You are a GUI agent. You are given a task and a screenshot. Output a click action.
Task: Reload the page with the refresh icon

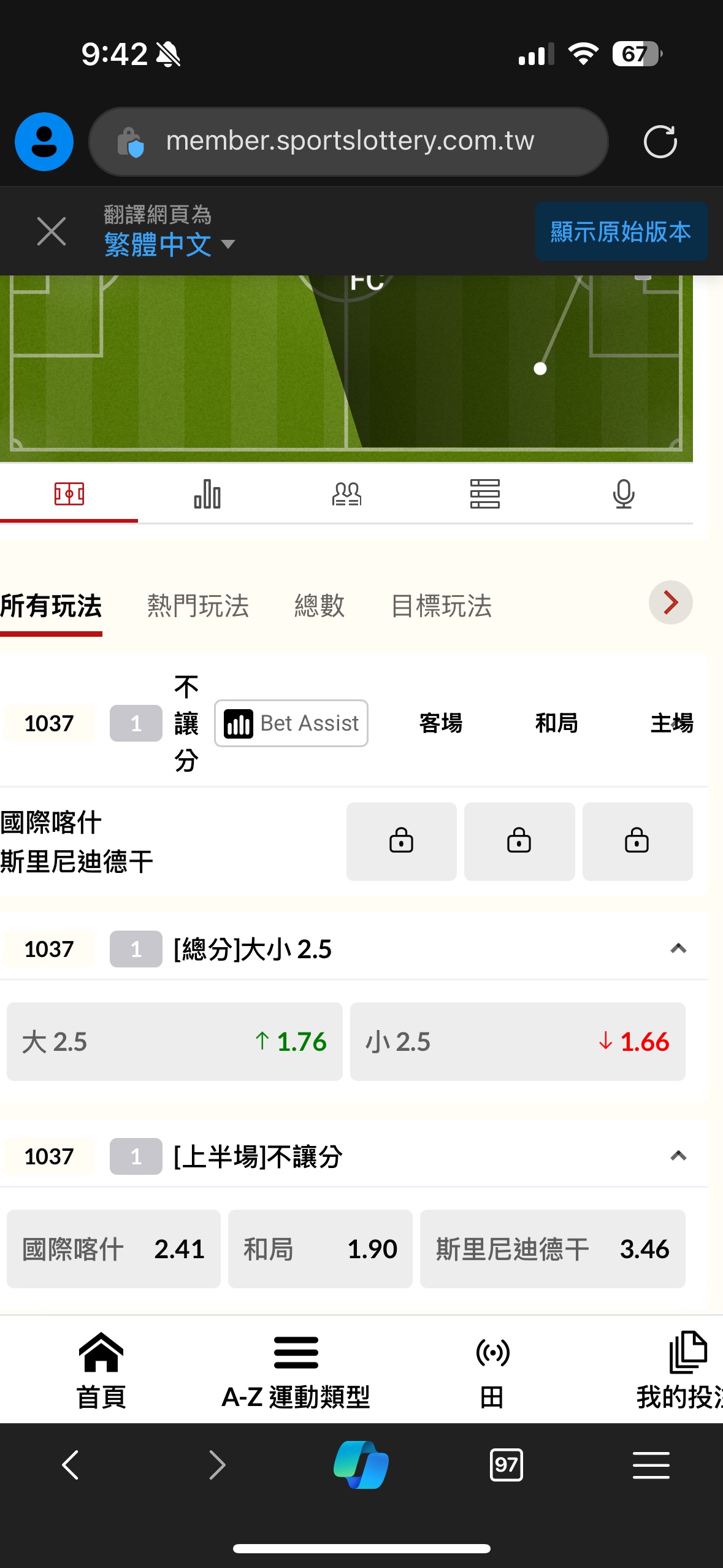(660, 142)
